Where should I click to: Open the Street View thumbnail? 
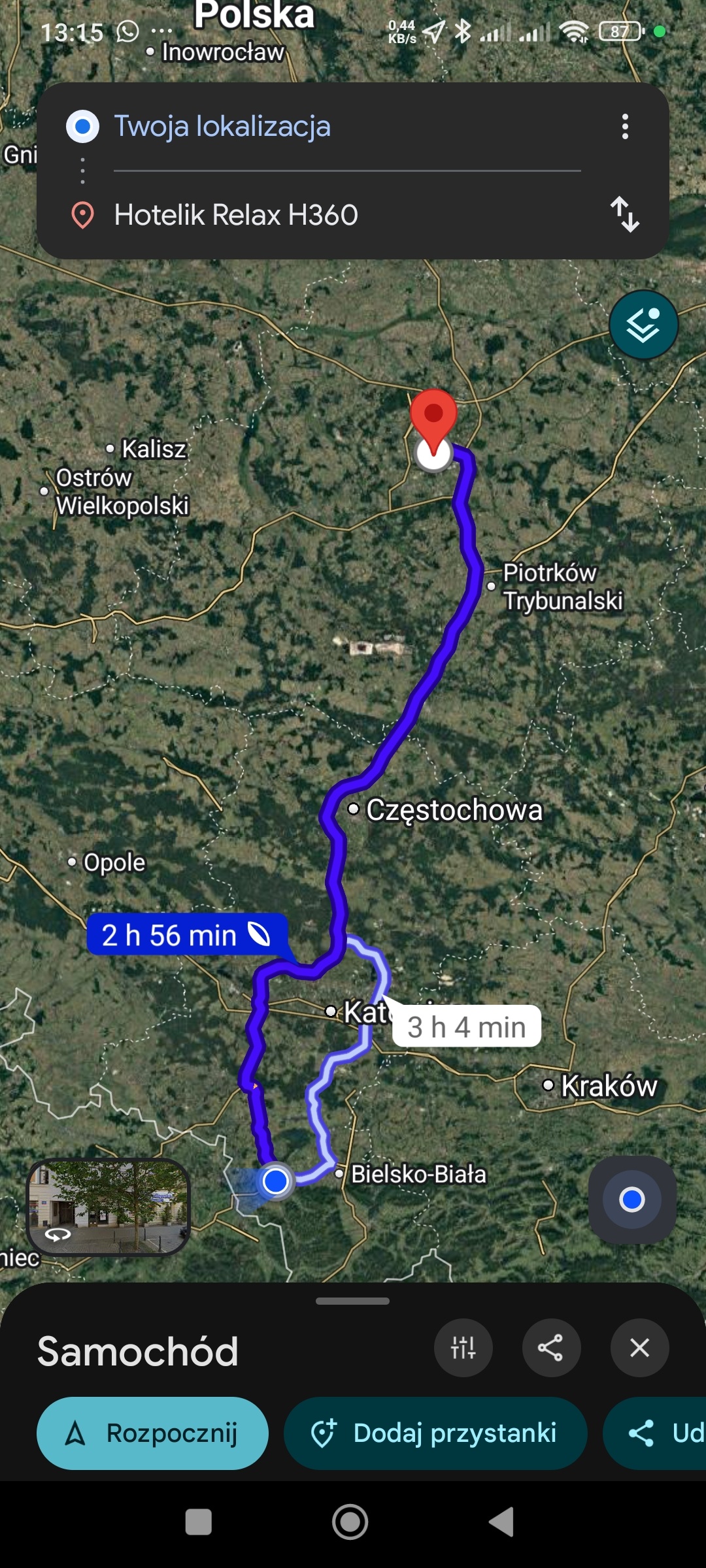(x=109, y=1207)
